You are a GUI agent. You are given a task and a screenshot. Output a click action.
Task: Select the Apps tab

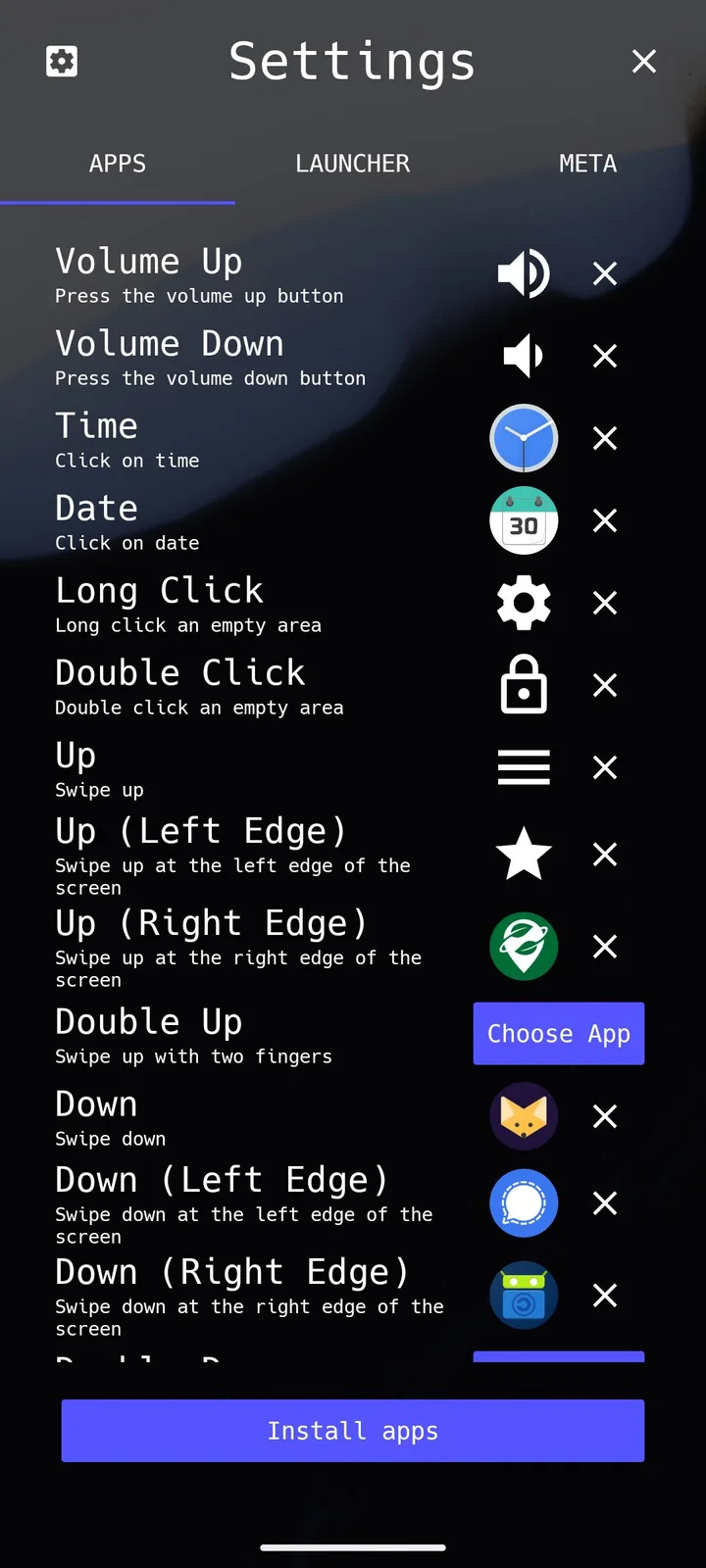pyautogui.click(x=118, y=164)
